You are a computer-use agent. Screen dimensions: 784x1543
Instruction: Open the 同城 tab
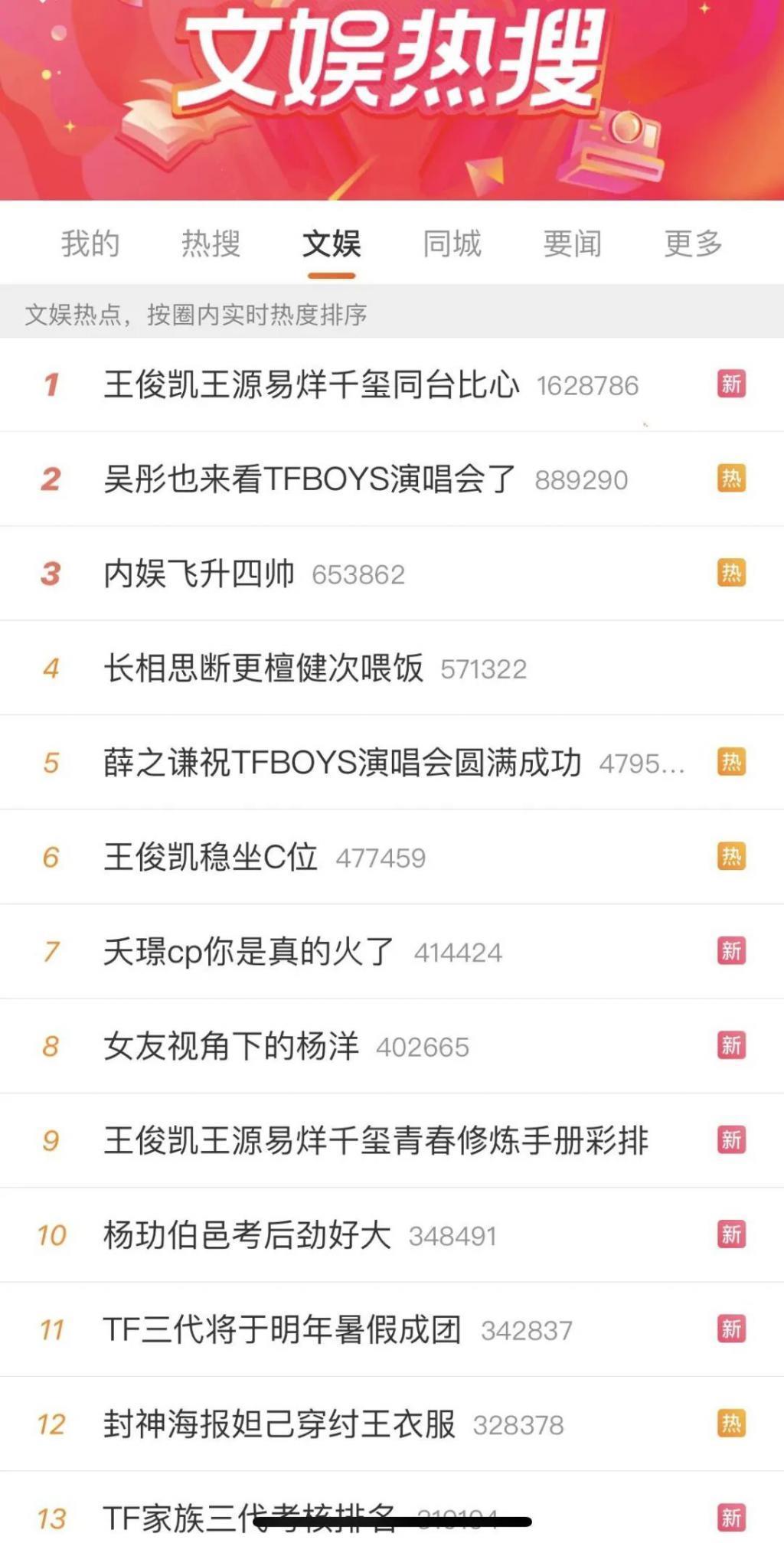452,244
